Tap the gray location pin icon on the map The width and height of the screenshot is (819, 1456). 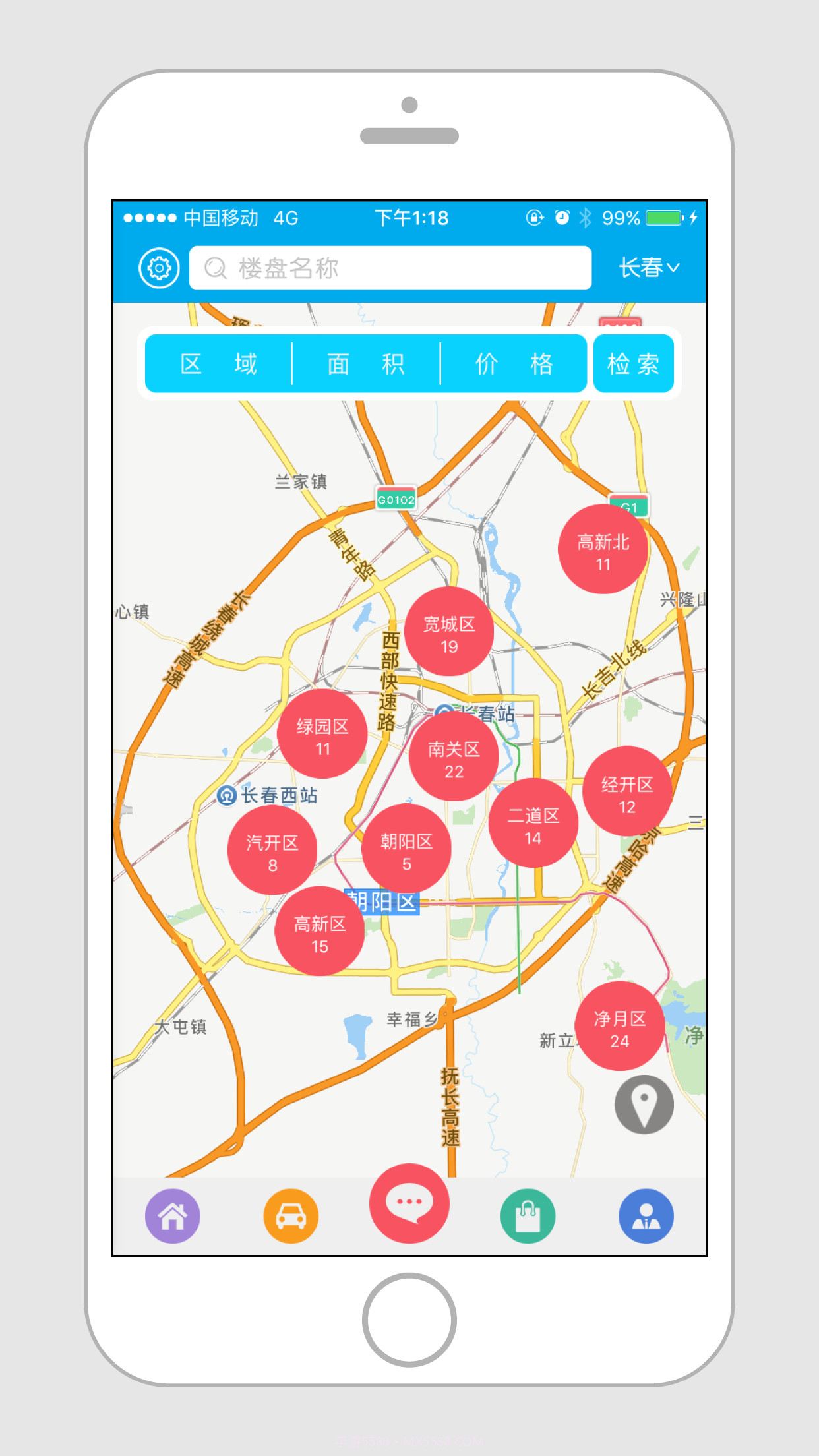click(643, 1105)
